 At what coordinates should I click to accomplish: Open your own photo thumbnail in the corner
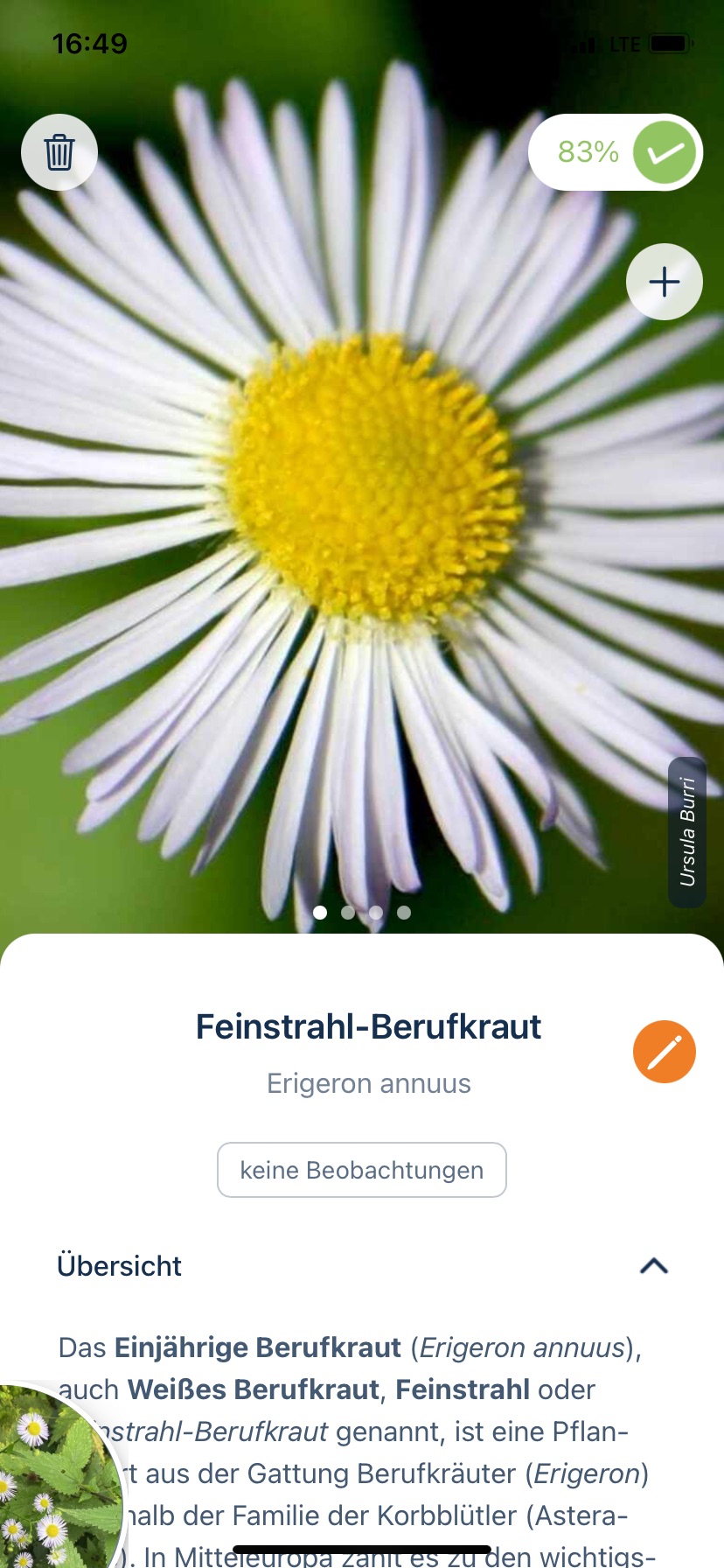58,1479
